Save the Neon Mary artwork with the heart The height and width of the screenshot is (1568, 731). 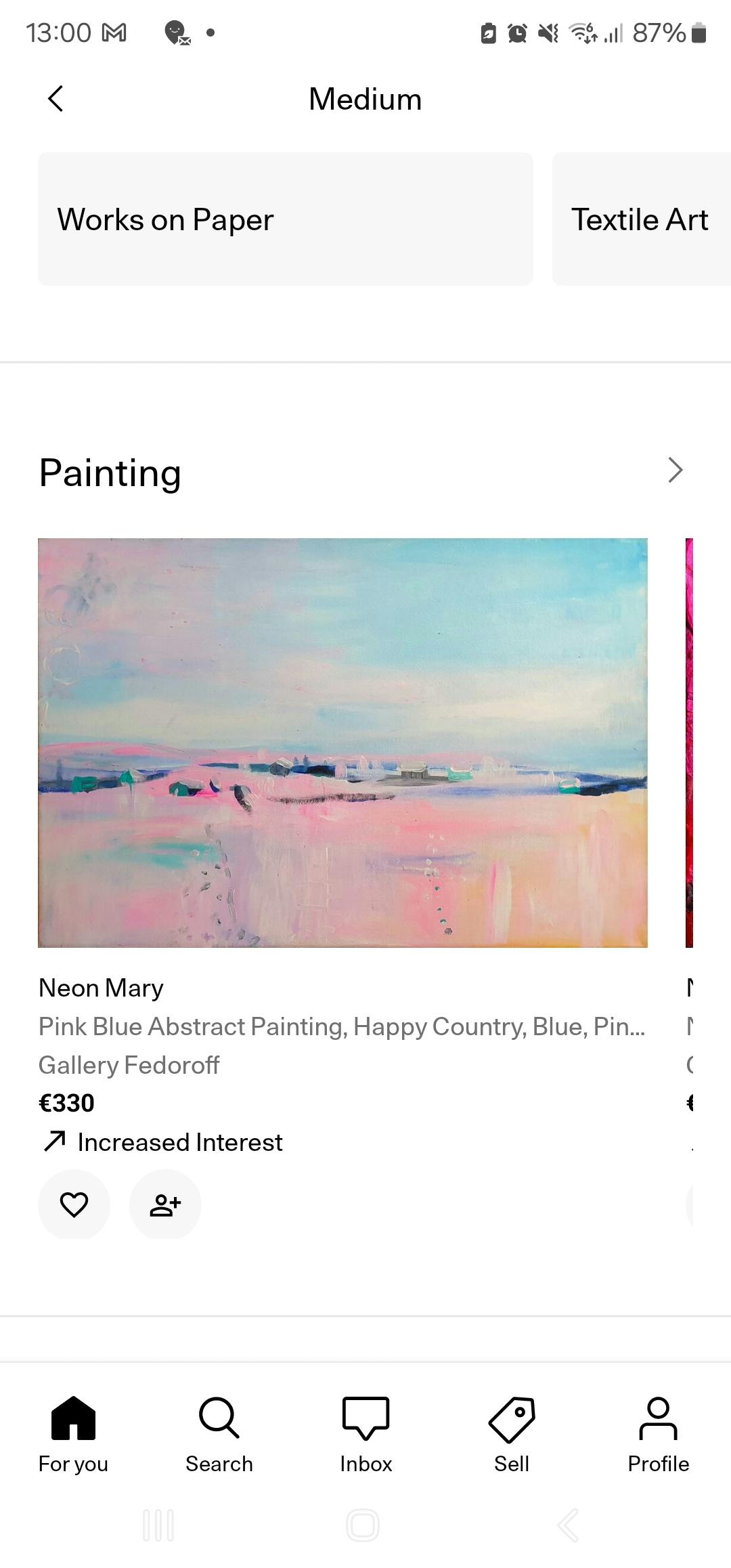tap(74, 1204)
